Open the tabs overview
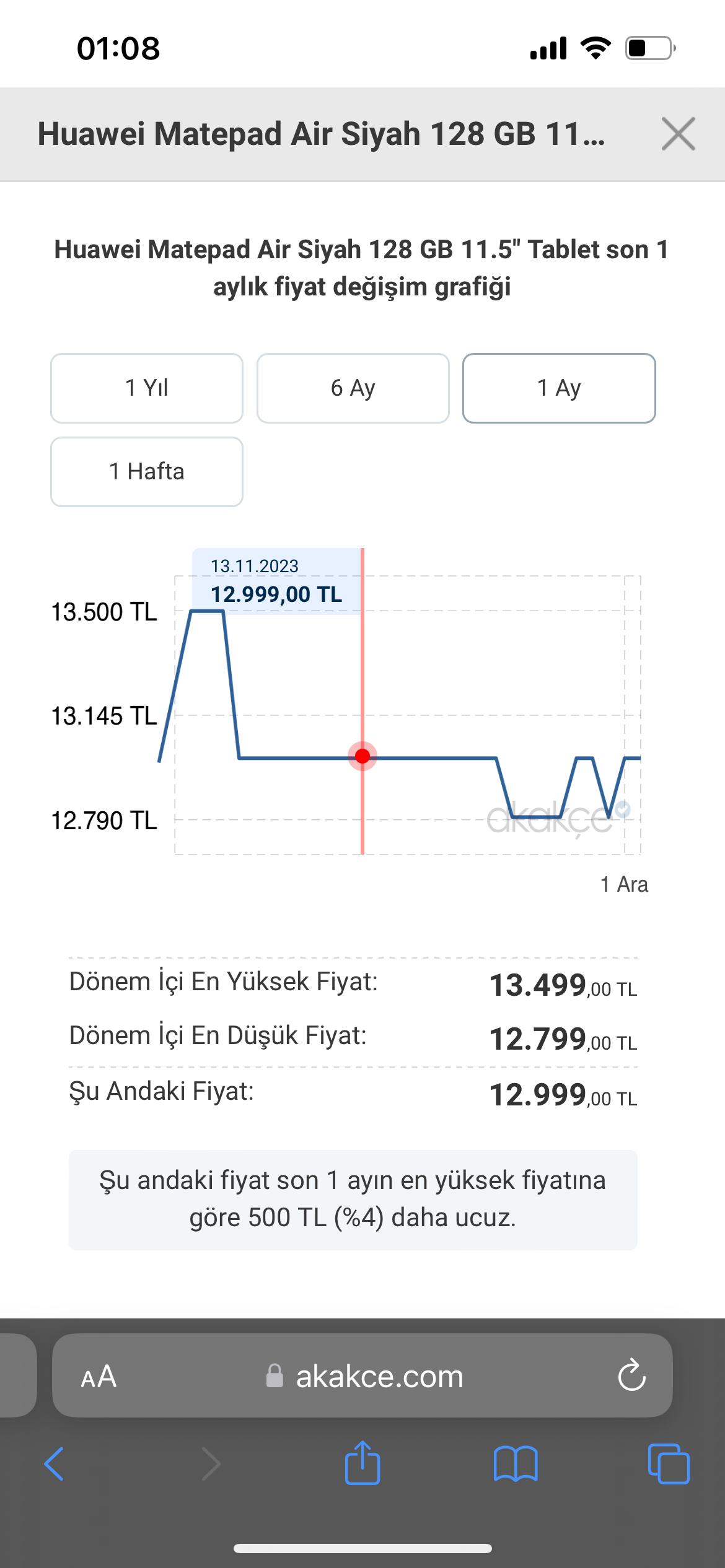Screen dimensions: 725x1568 click(x=669, y=1464)
